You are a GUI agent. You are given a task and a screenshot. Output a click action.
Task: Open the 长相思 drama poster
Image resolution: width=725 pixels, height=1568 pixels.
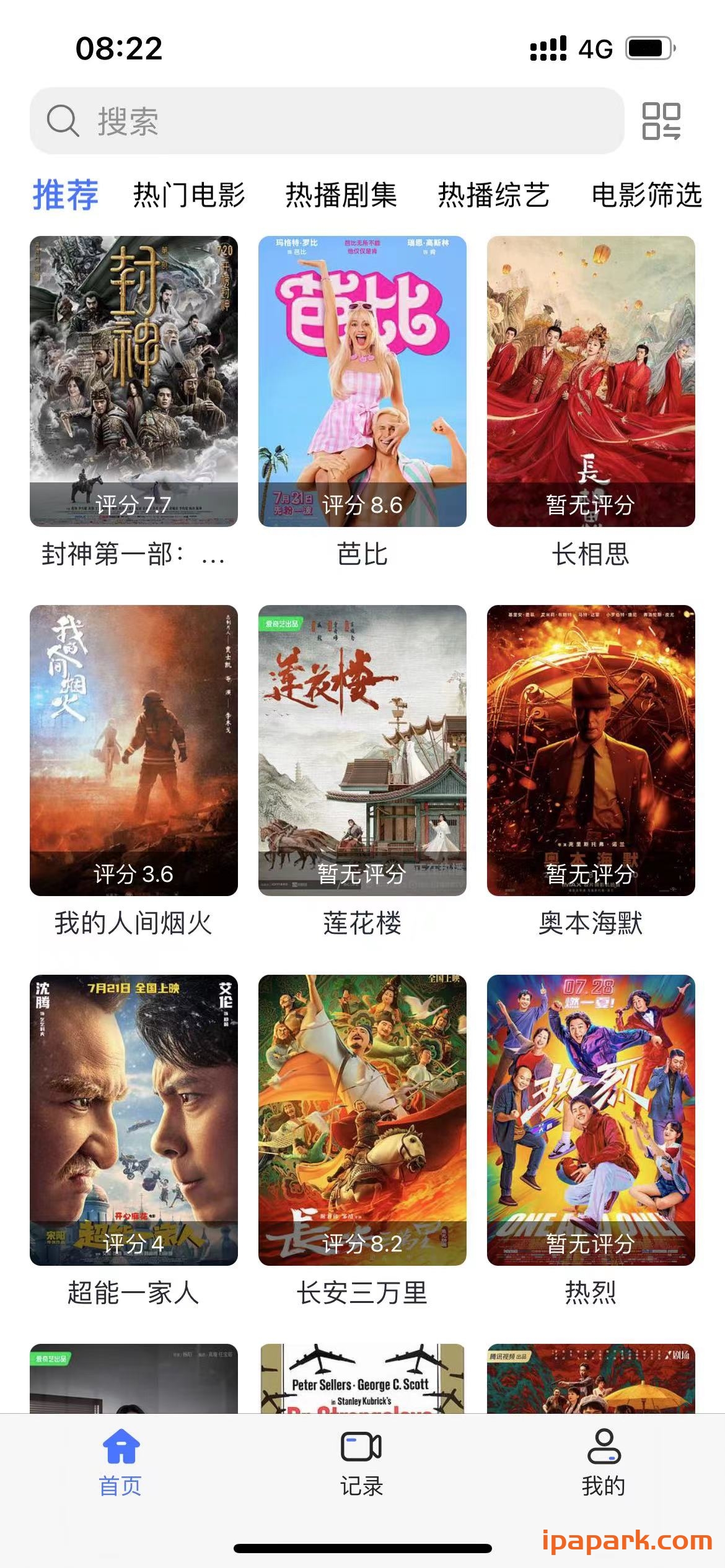click(x=590, y=381)
